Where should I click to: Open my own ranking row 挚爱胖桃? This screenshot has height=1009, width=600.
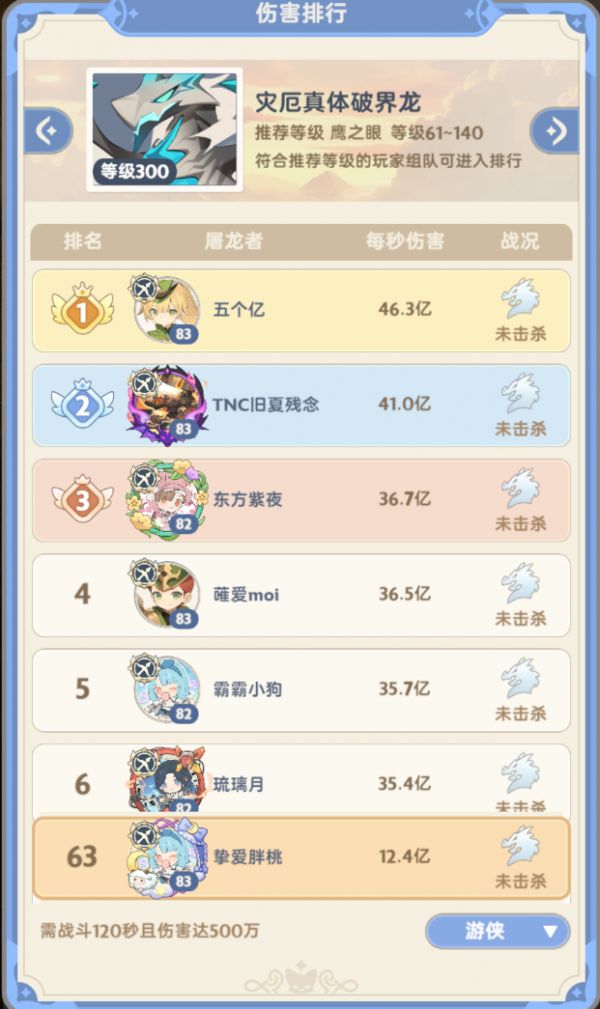[x=300, y=857]
